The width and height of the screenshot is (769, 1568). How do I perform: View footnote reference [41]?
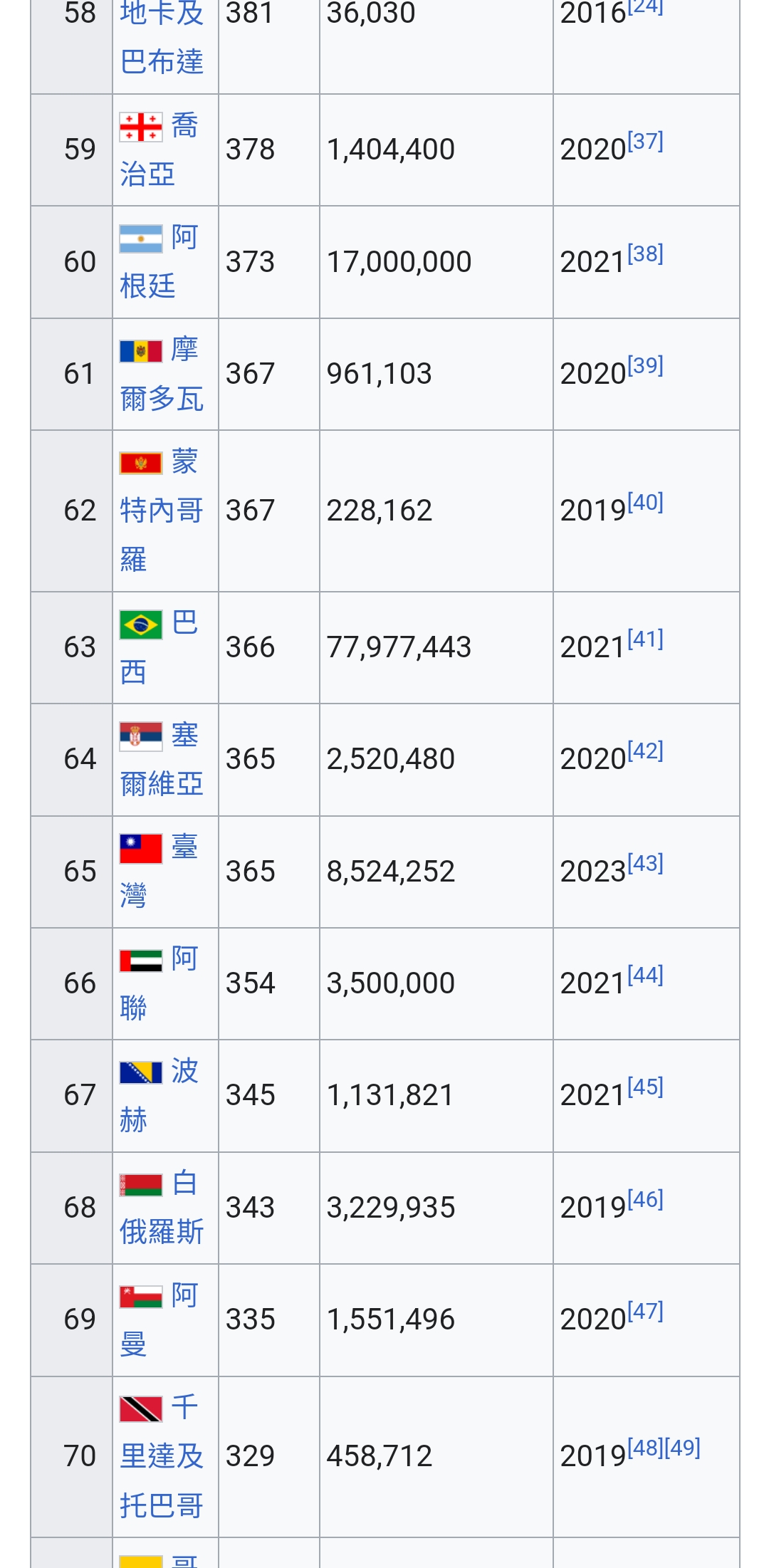[x=645, y=639]
